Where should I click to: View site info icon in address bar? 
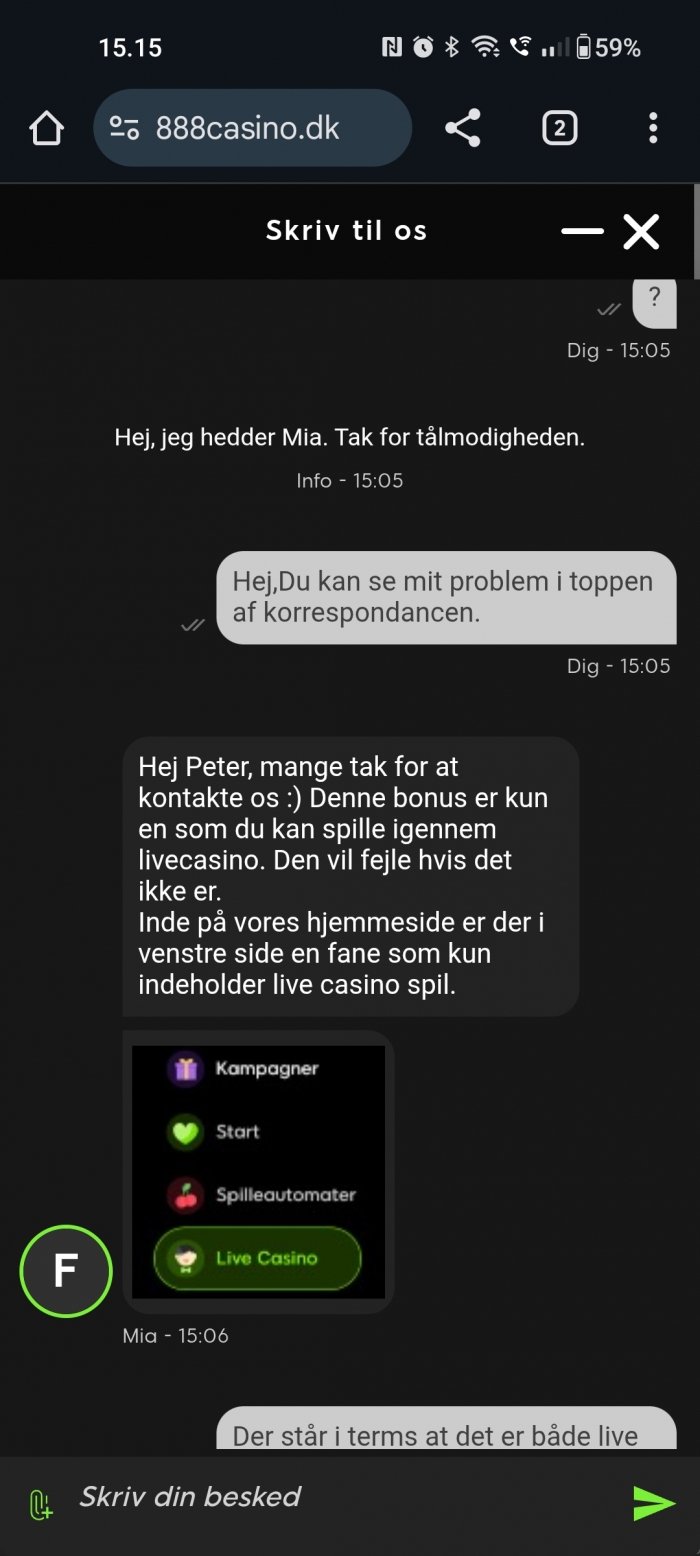tap(124, 128)
